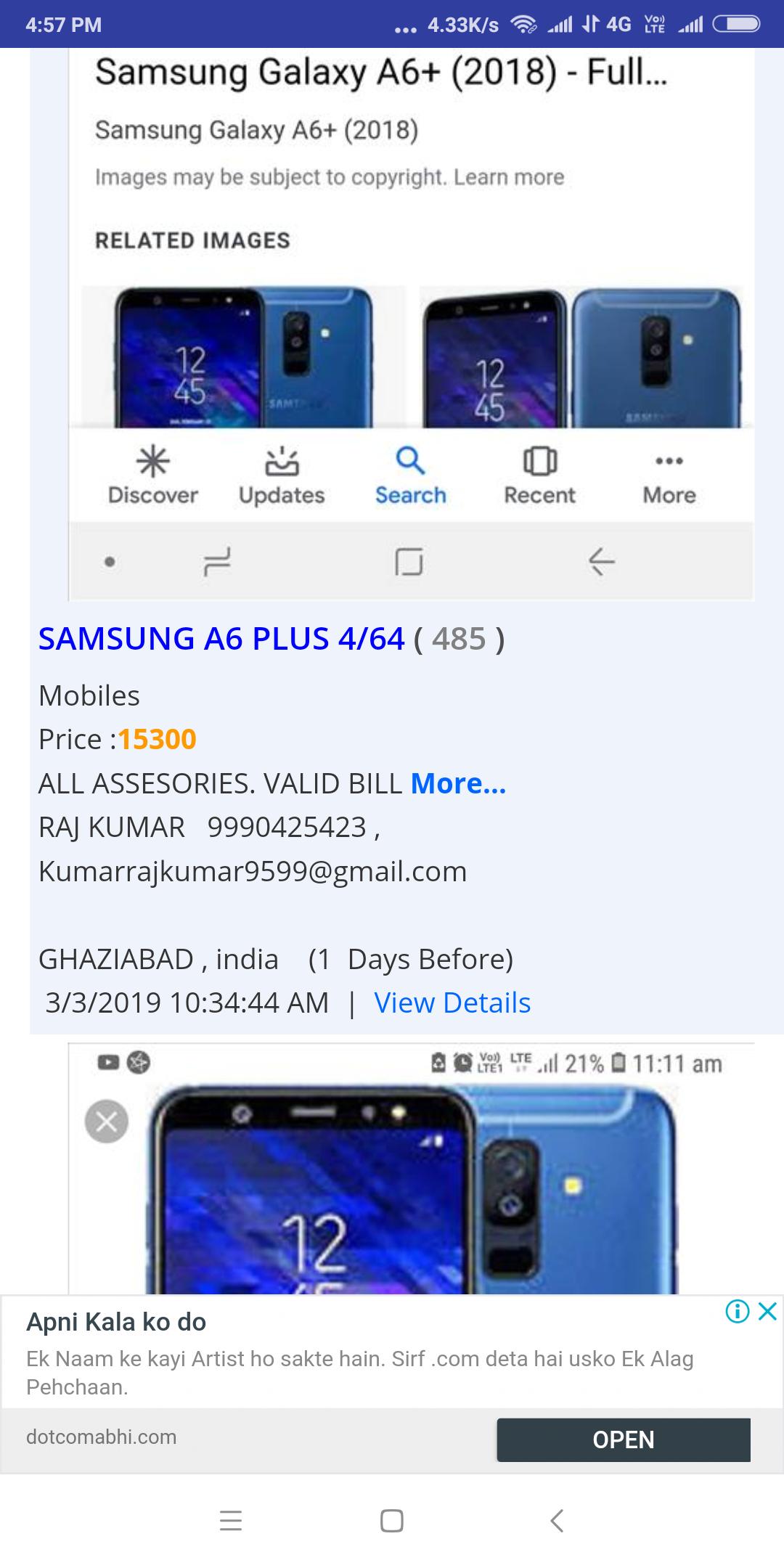Open ad info icon on the banner
Screen dimensions: 784x1568
pos(737,1311)
